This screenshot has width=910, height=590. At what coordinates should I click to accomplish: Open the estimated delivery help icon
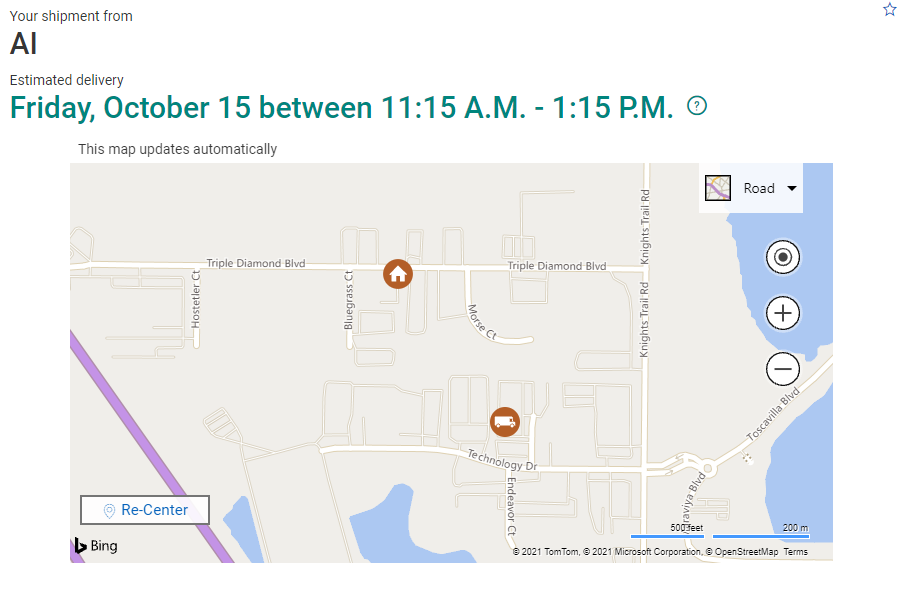[x=697, y=106]
